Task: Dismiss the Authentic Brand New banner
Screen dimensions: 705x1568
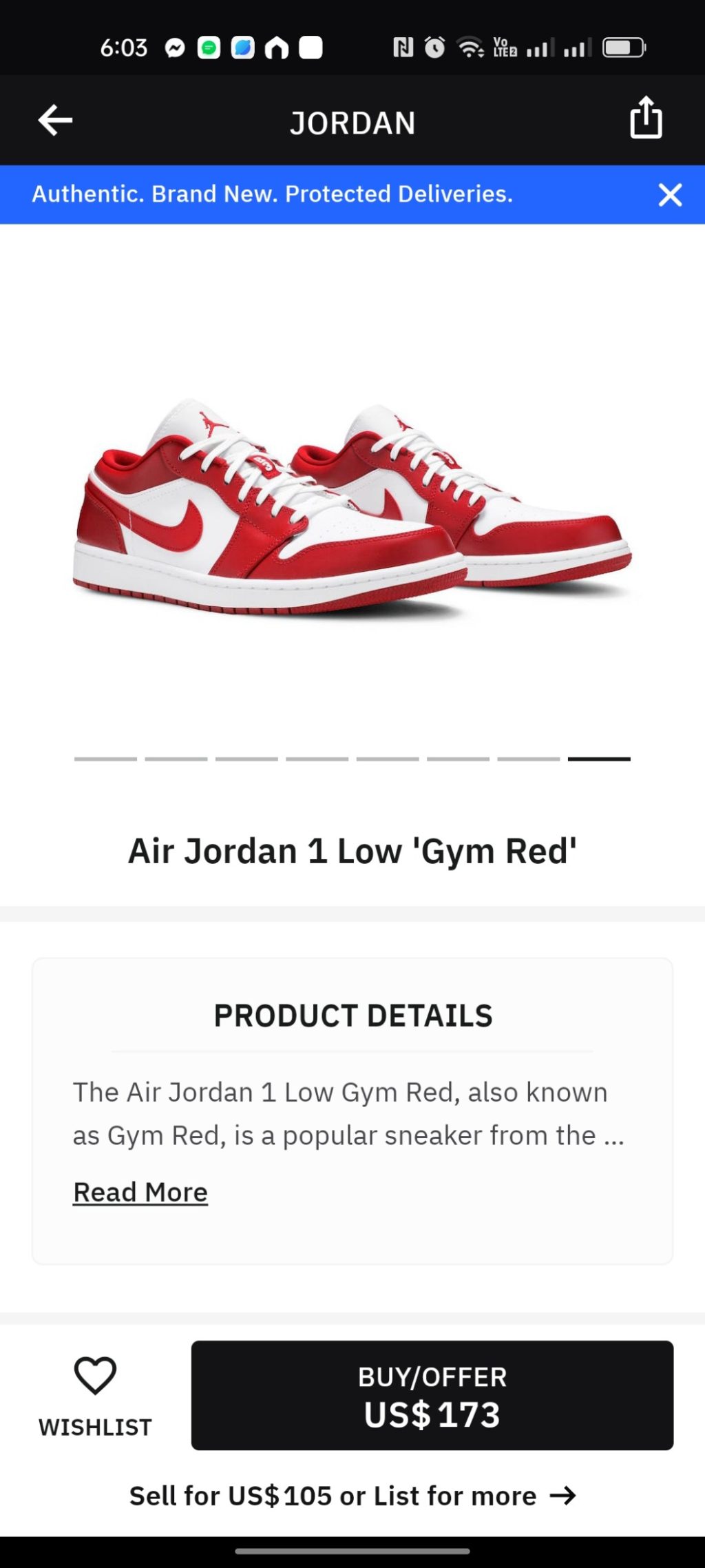Action: pyautogui.click(x=670, y=195)
